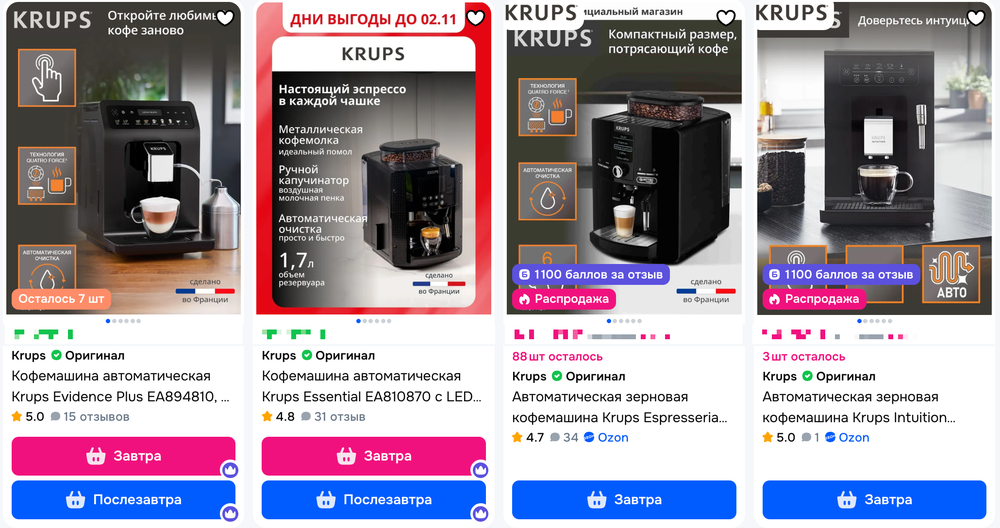The height and width of the screenshot is (528, 1000).
Task: Tap the heart on the Krups Intuition product
Action: (975, 17)
